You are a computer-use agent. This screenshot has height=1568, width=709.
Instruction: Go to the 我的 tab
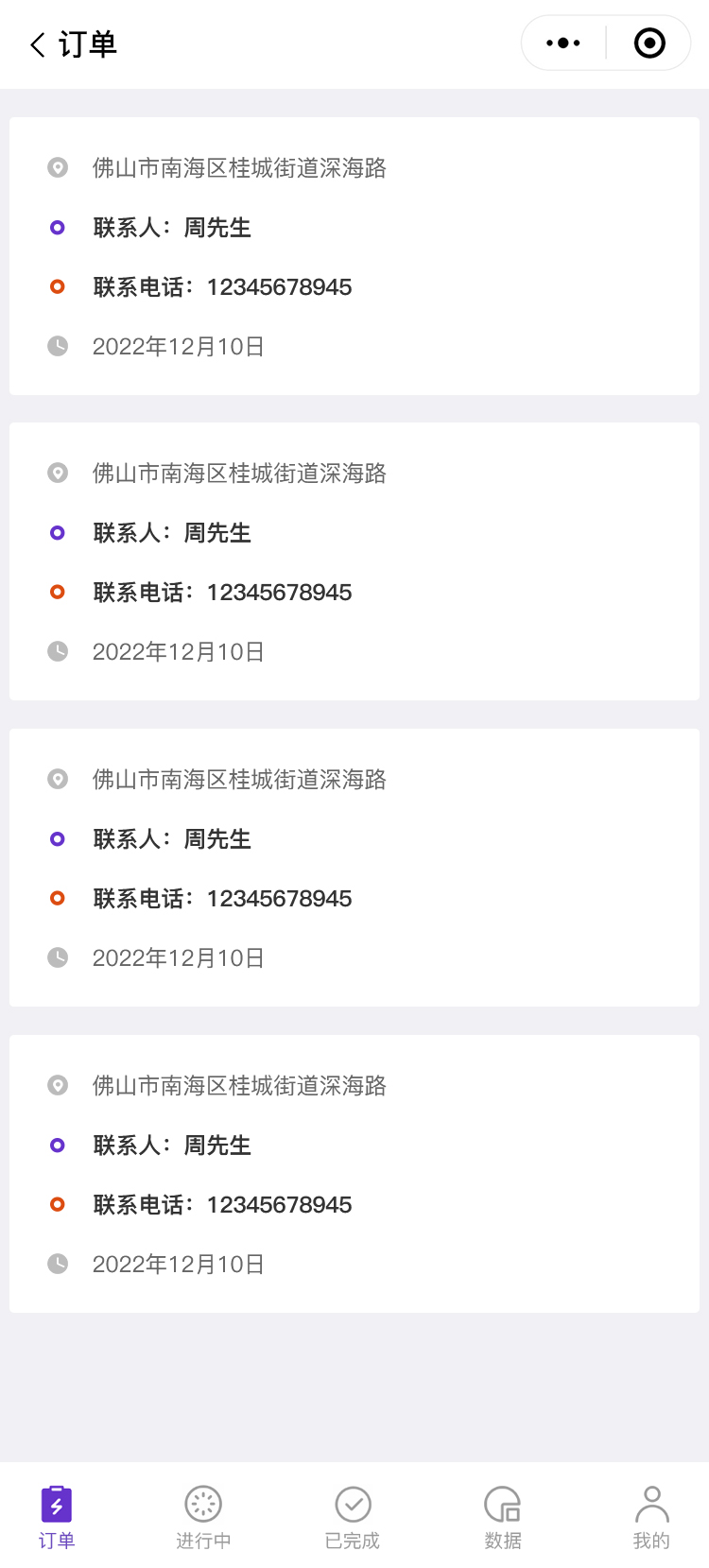651,1516
